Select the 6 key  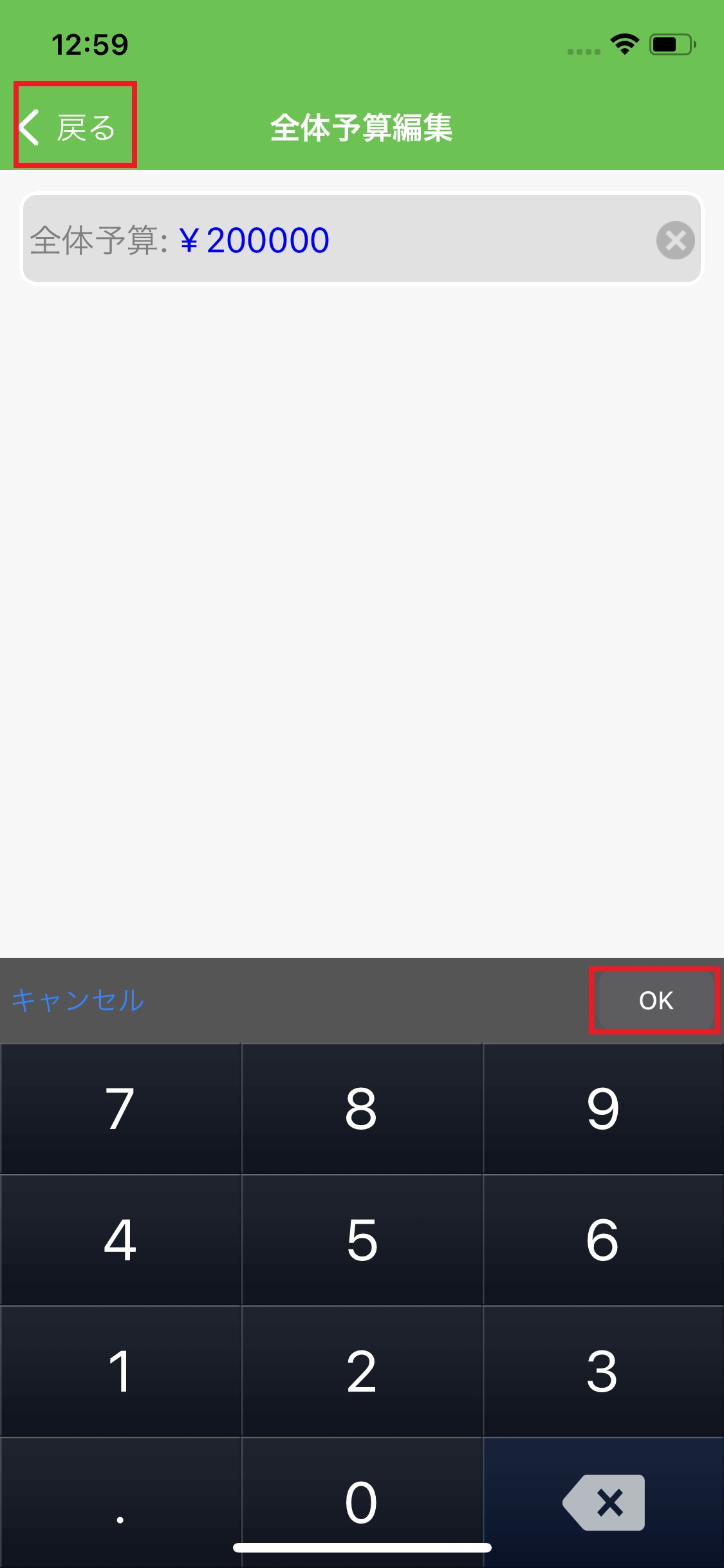click(603, 1240)
